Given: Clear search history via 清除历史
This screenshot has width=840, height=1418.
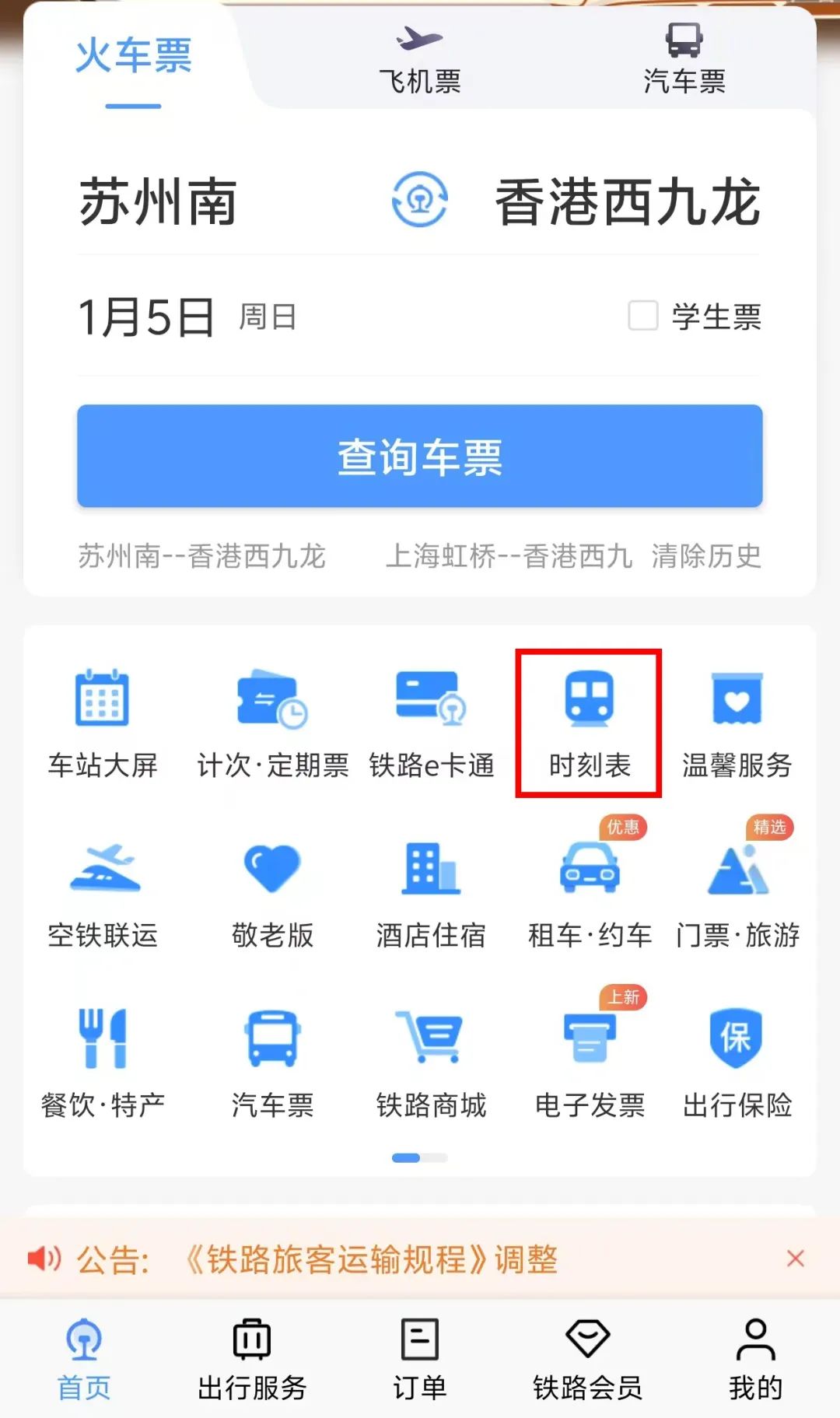Looking at the screenshot, I should coord(706,556).
